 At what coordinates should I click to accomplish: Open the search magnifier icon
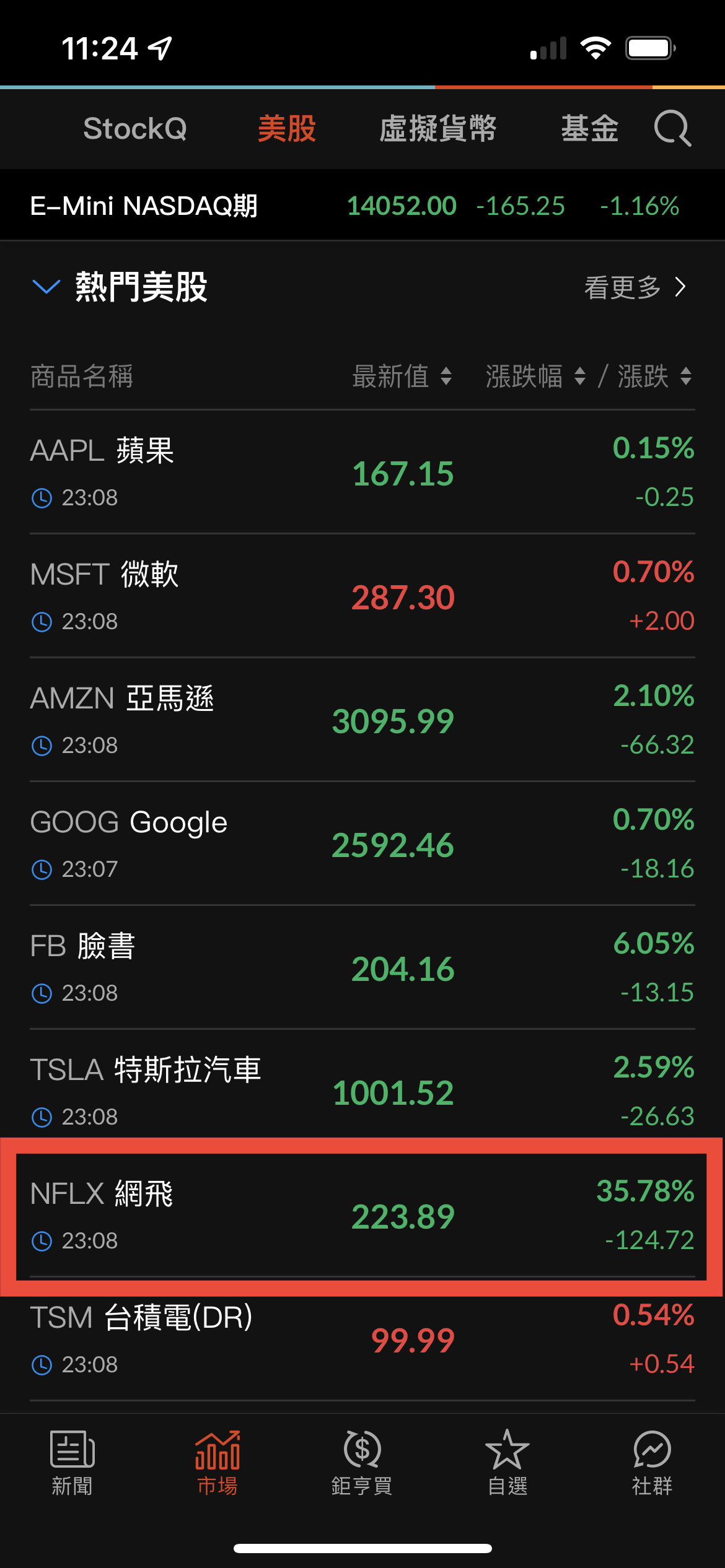pos(672,129)
